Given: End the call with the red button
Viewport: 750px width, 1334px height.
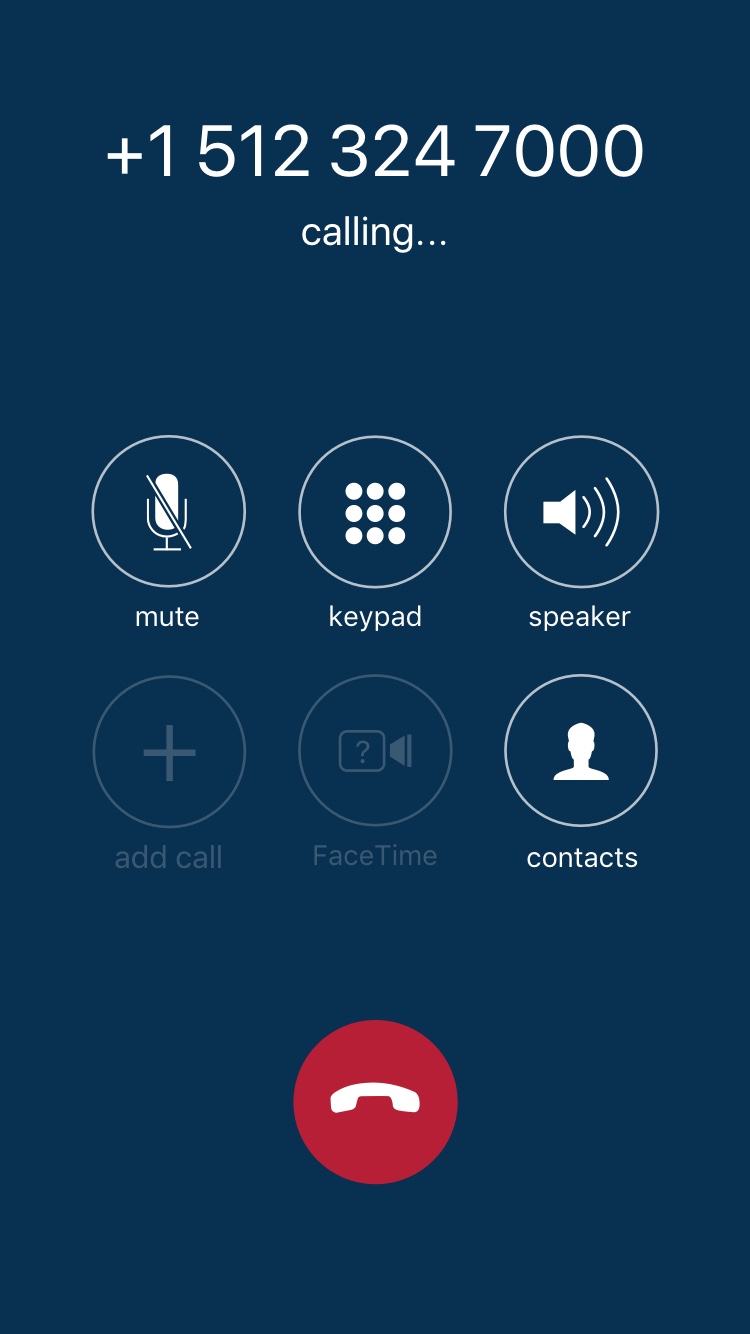Looking at the screenshot, I should pyautogui.click(x=375, y=1101).
